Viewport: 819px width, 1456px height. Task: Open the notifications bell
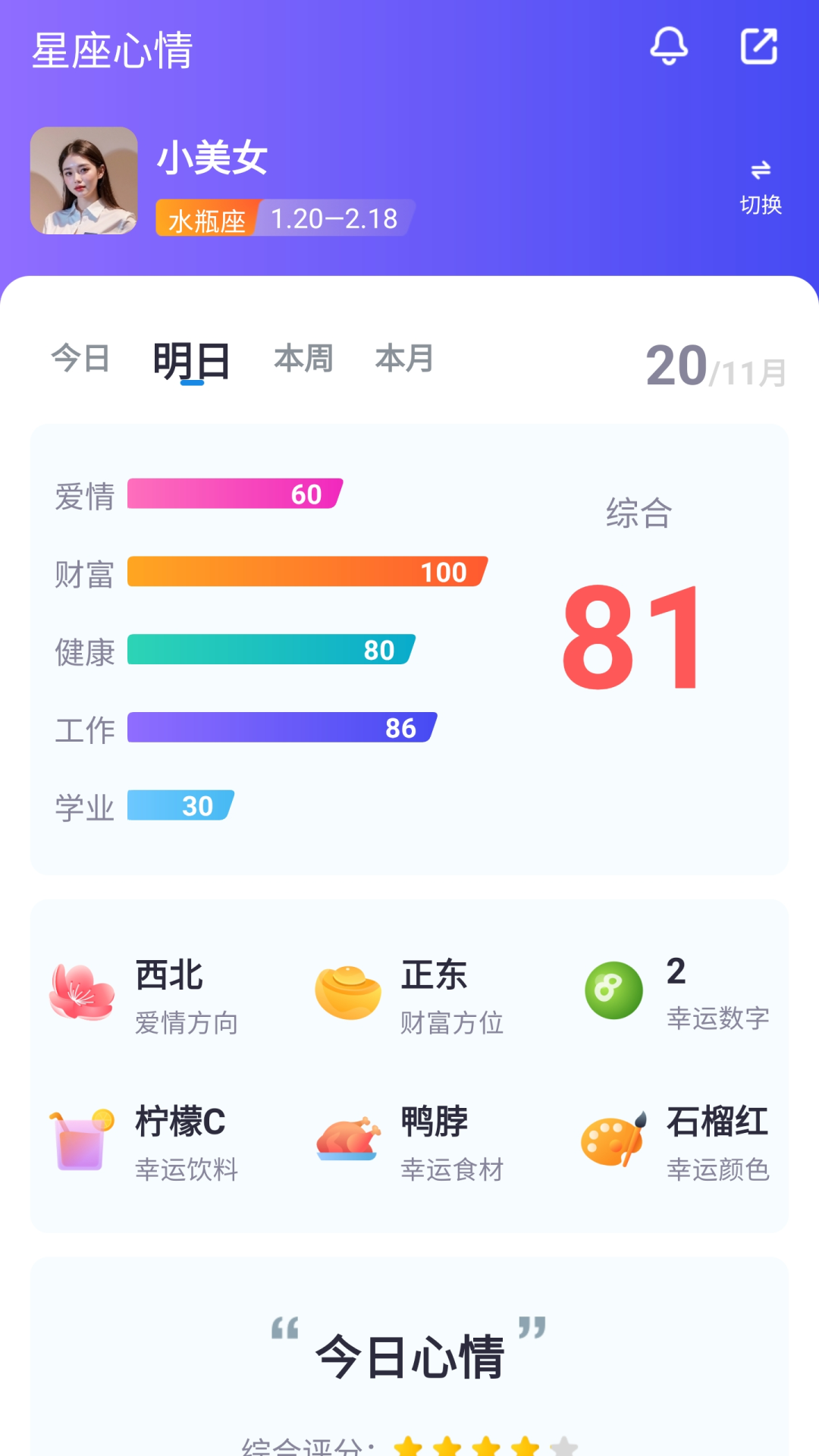click(669, 46)
